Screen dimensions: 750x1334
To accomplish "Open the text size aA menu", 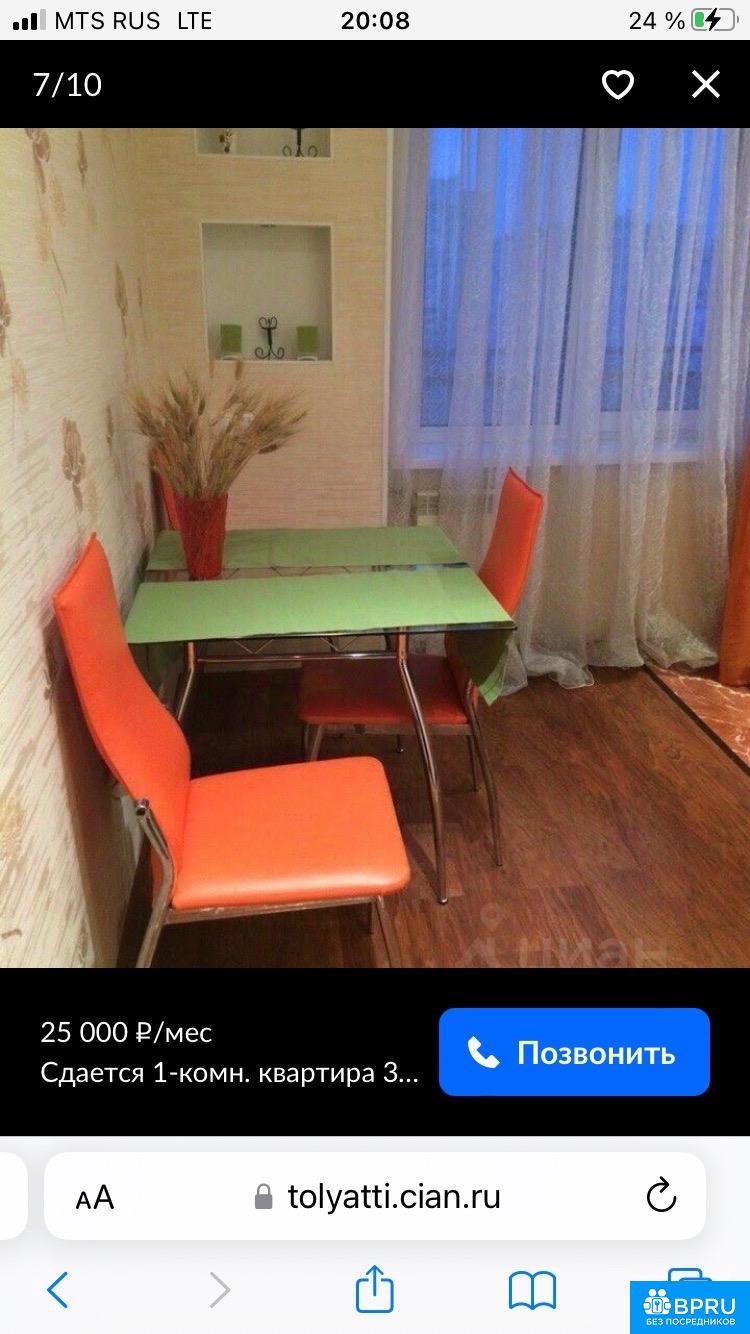I will click(x=95, y=1197).
